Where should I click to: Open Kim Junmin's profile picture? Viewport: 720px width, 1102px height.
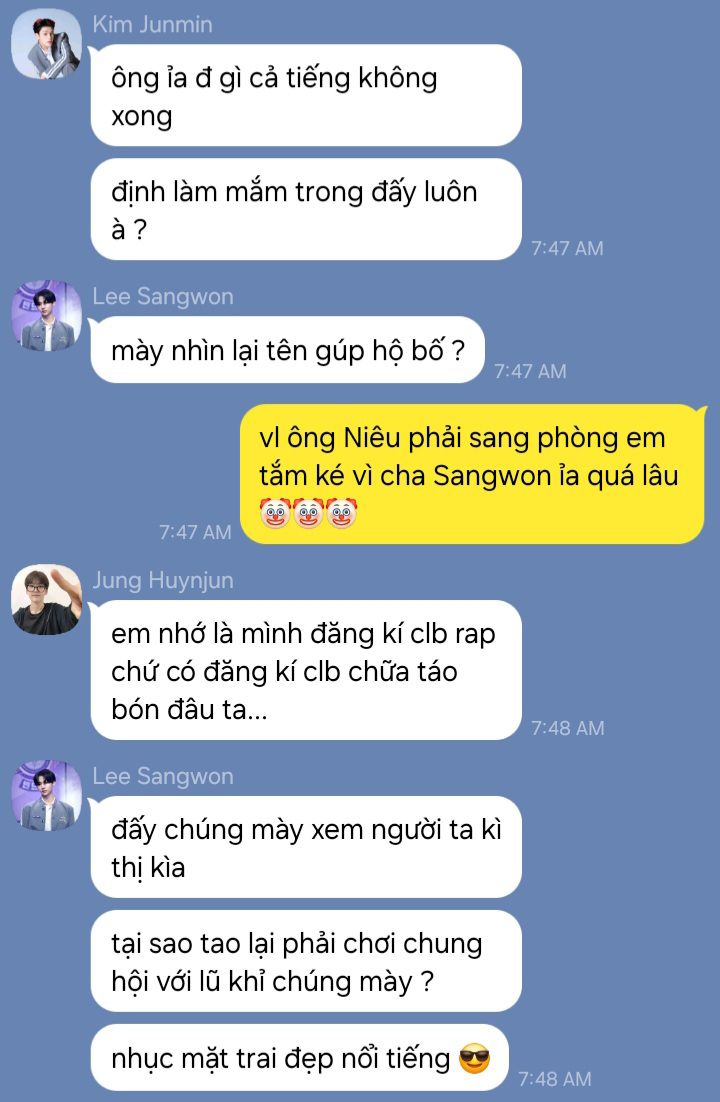tap(46, 44)
